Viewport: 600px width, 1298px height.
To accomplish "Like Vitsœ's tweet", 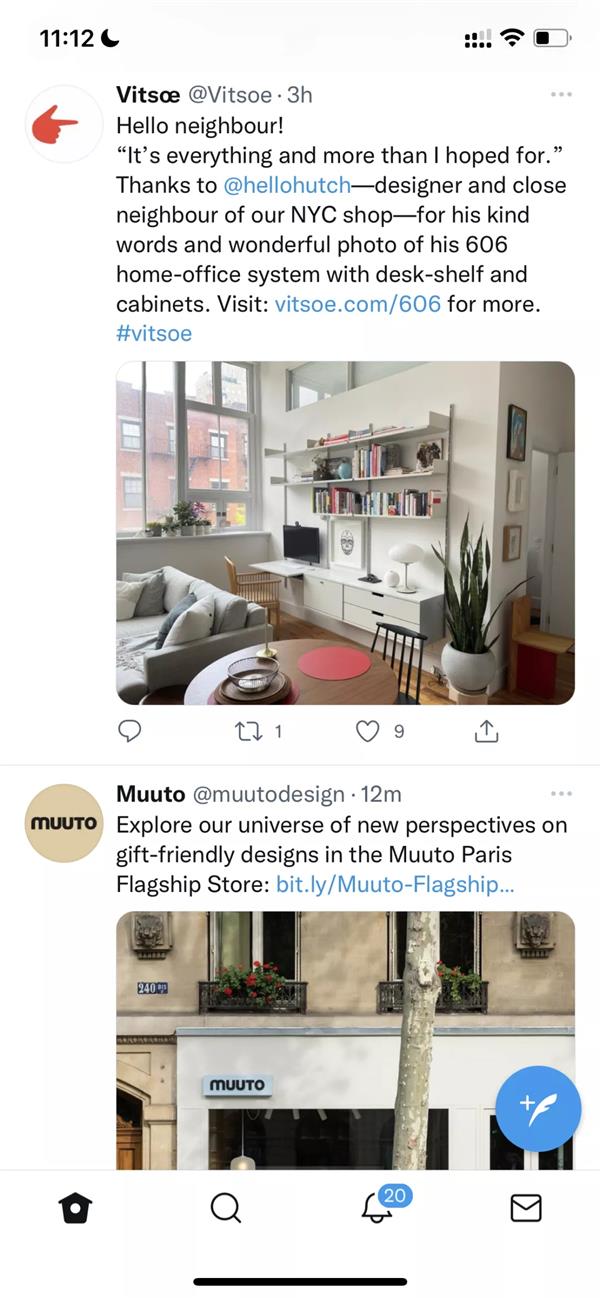I will (x=369, y=732).
